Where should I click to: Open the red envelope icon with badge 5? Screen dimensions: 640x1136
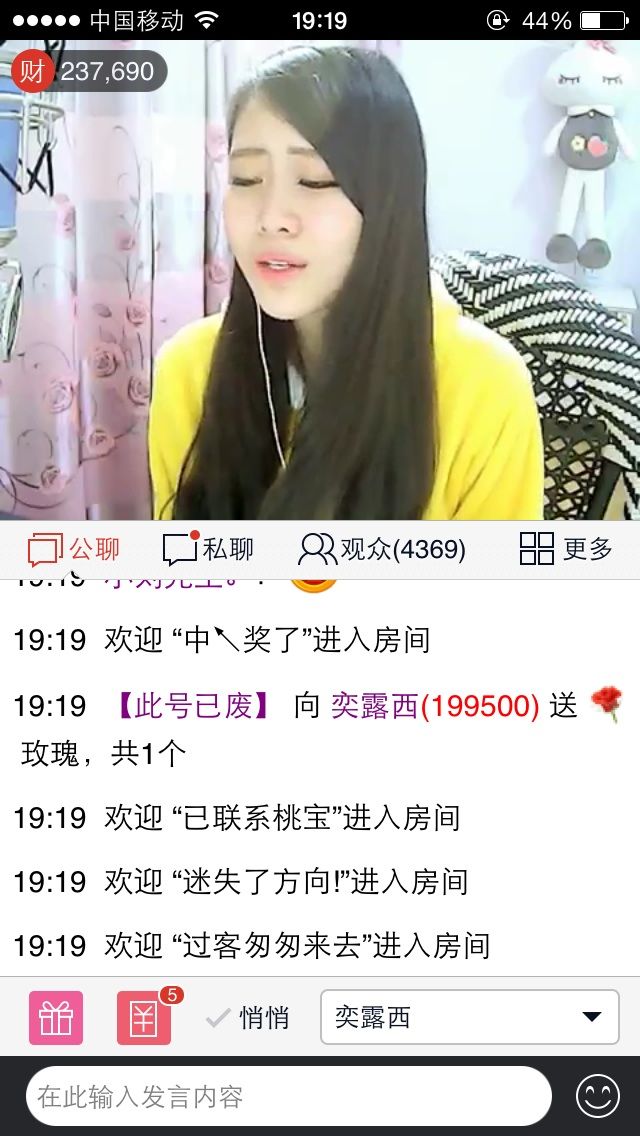pyautogui.click(x=144, y=1018)
